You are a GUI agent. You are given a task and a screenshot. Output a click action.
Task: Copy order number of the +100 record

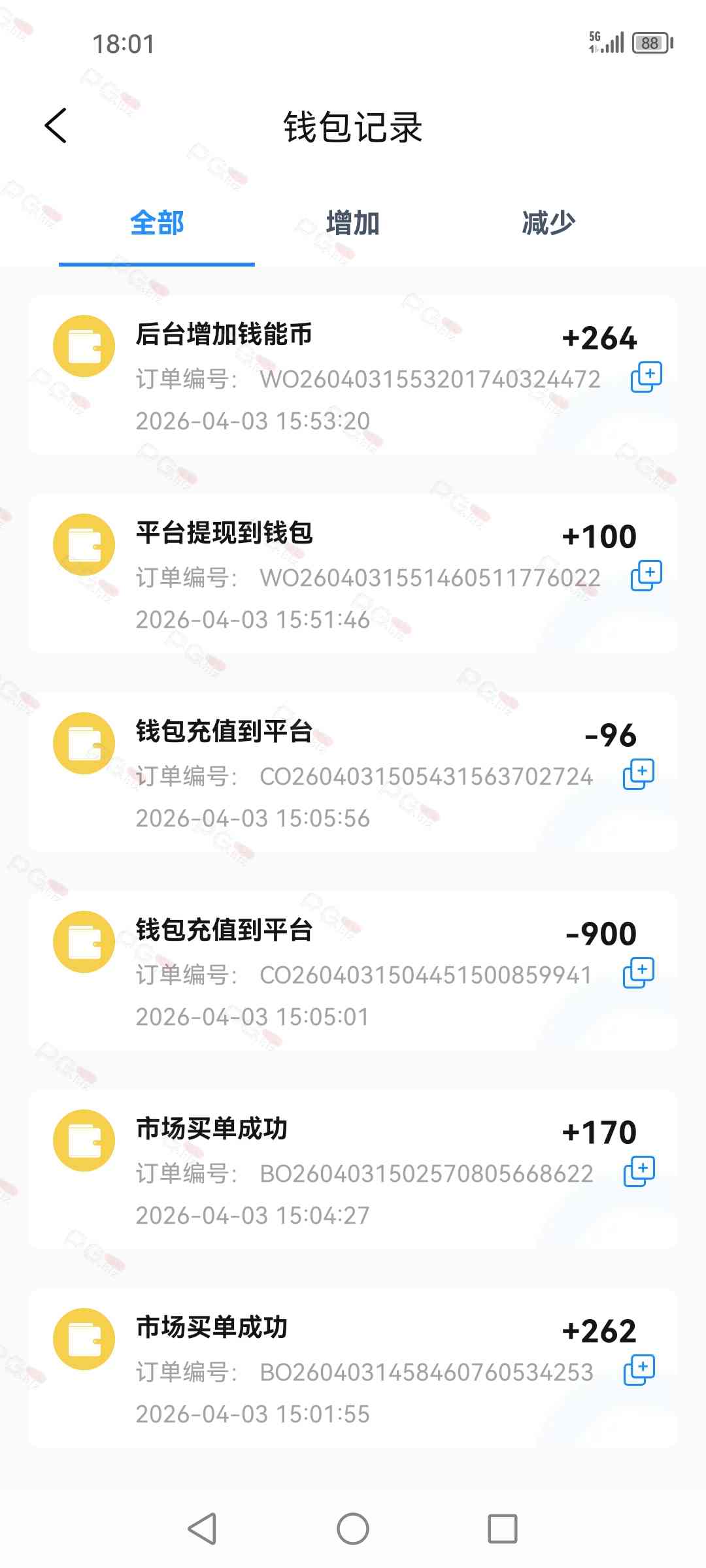tap(646, 576)
